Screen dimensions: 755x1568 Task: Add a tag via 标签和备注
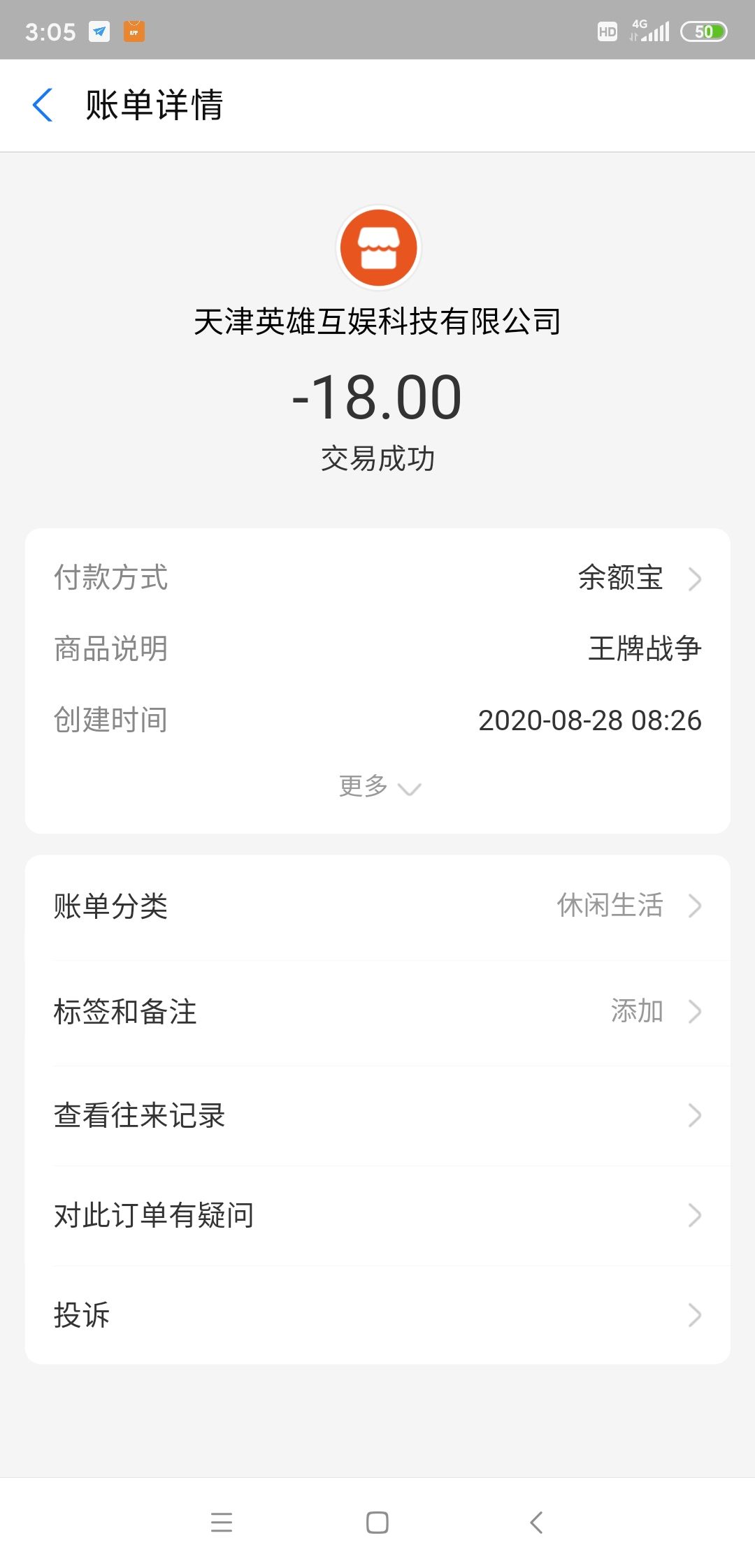pos(377,1011)
